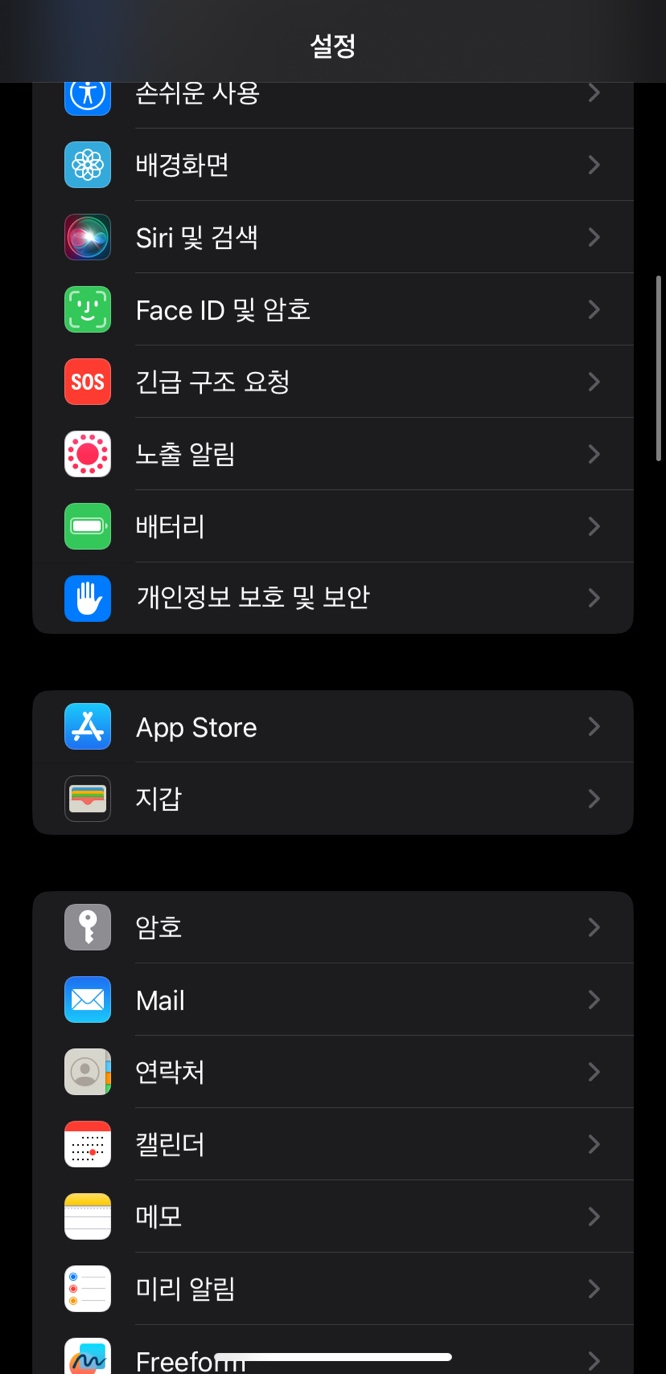
Task: Open 개인정보 보호 및 보안 settings
Action: pyautogui.click(x=333, y=597)
